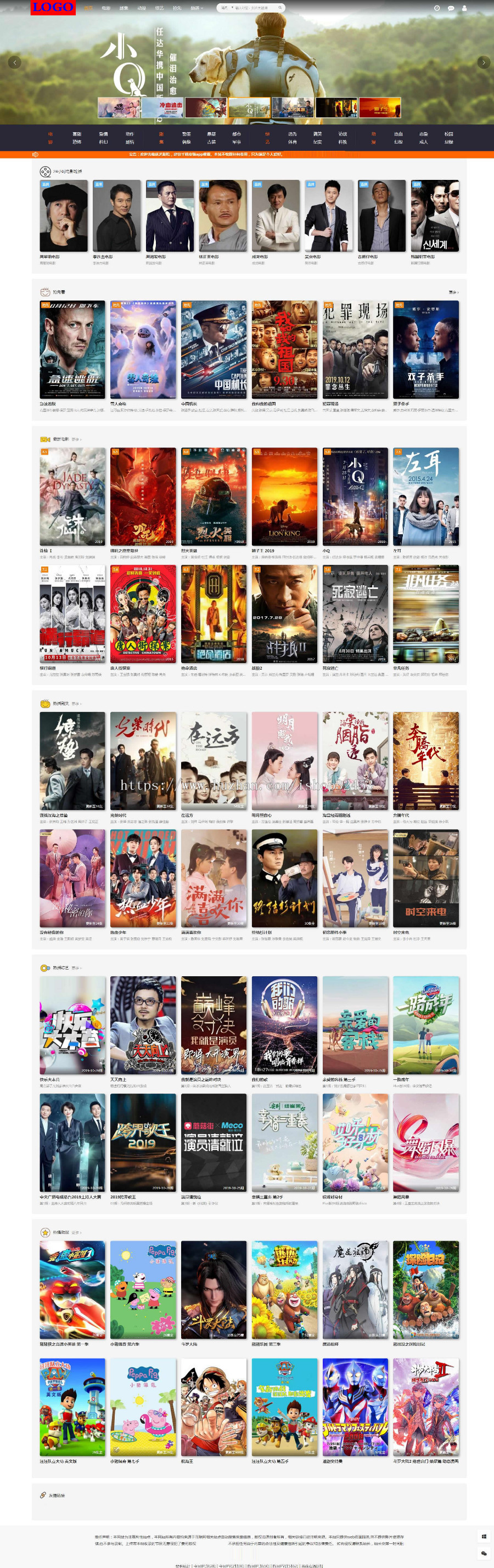
Task: Open the 成龙电影 actor collection
Action: 276,216
